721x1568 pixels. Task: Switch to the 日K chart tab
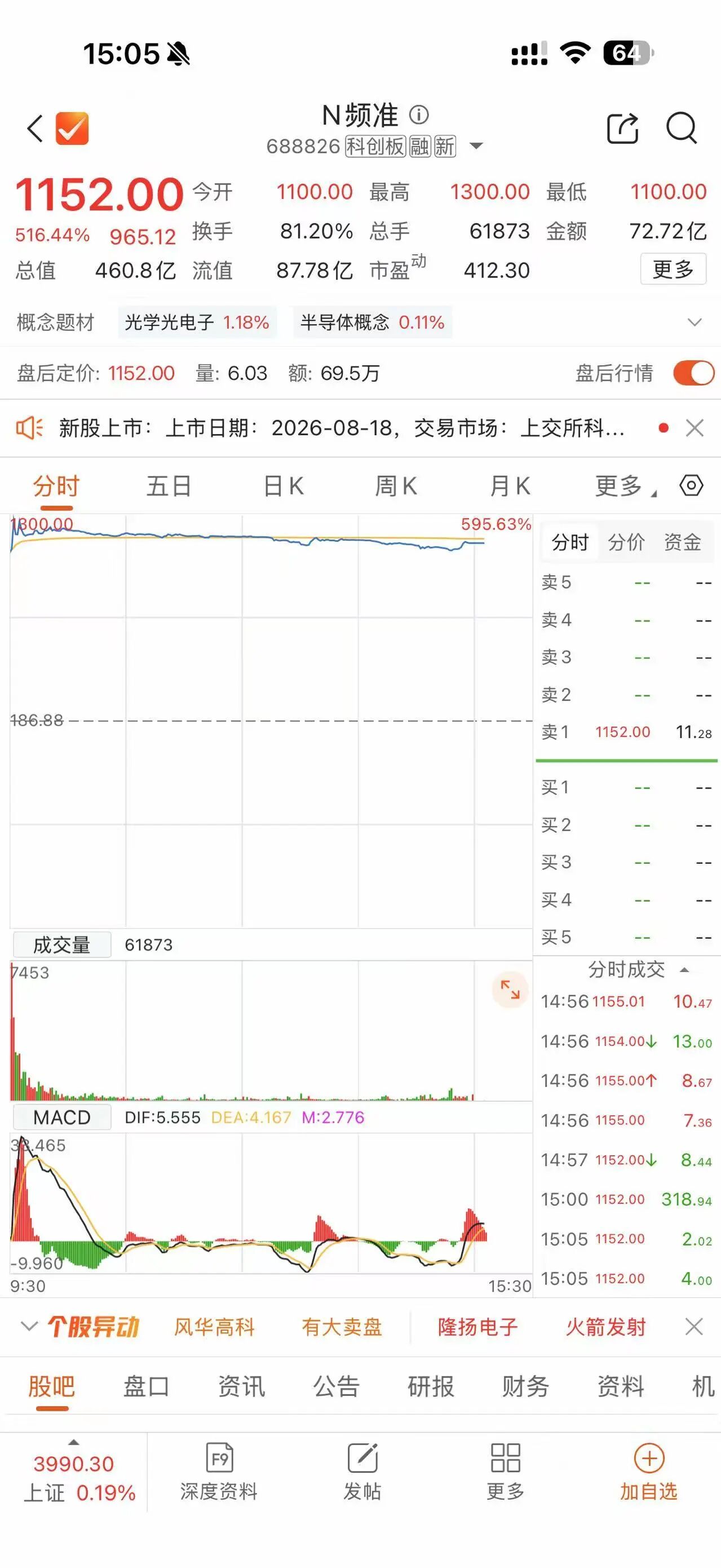[283, 487]
